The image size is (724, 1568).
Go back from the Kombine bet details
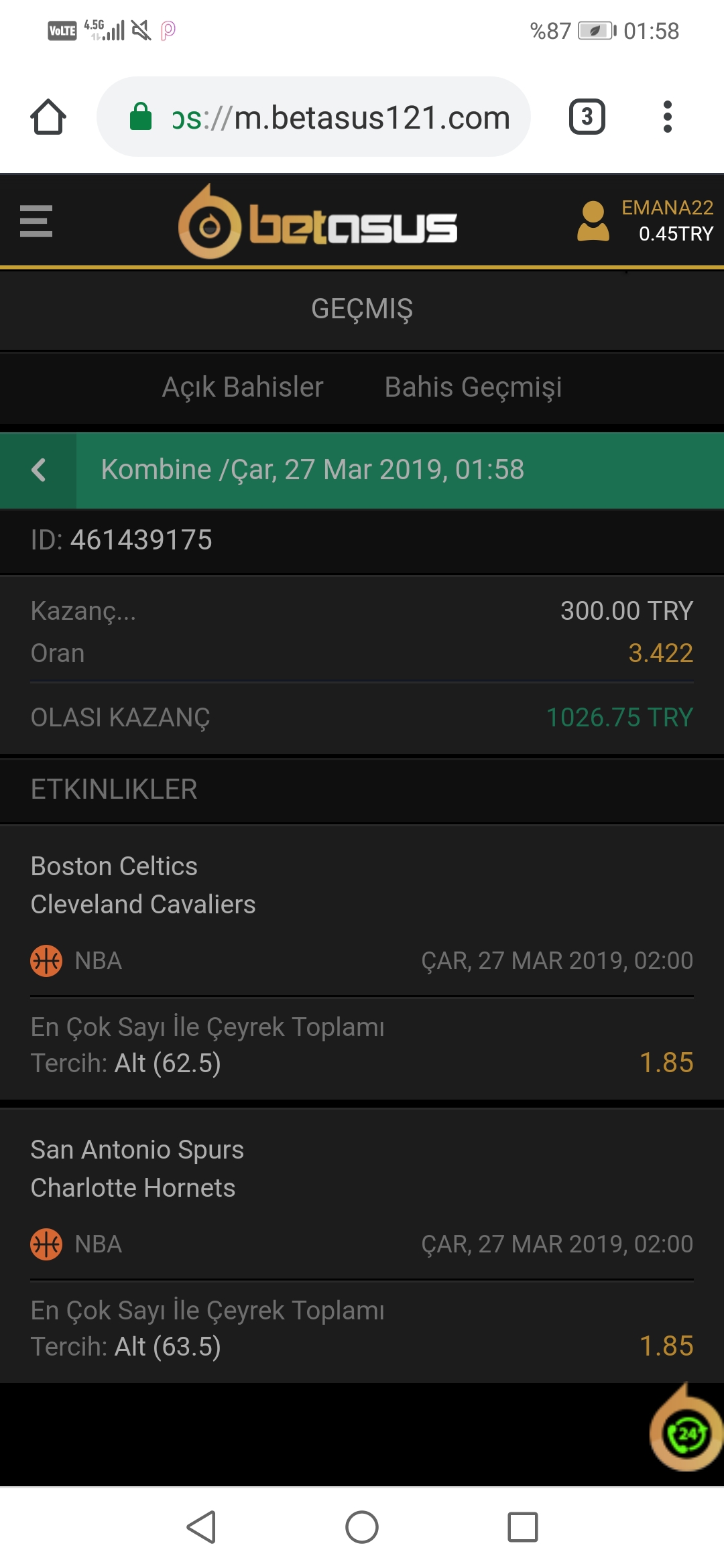pyautogui.click(x=38, y=470)
